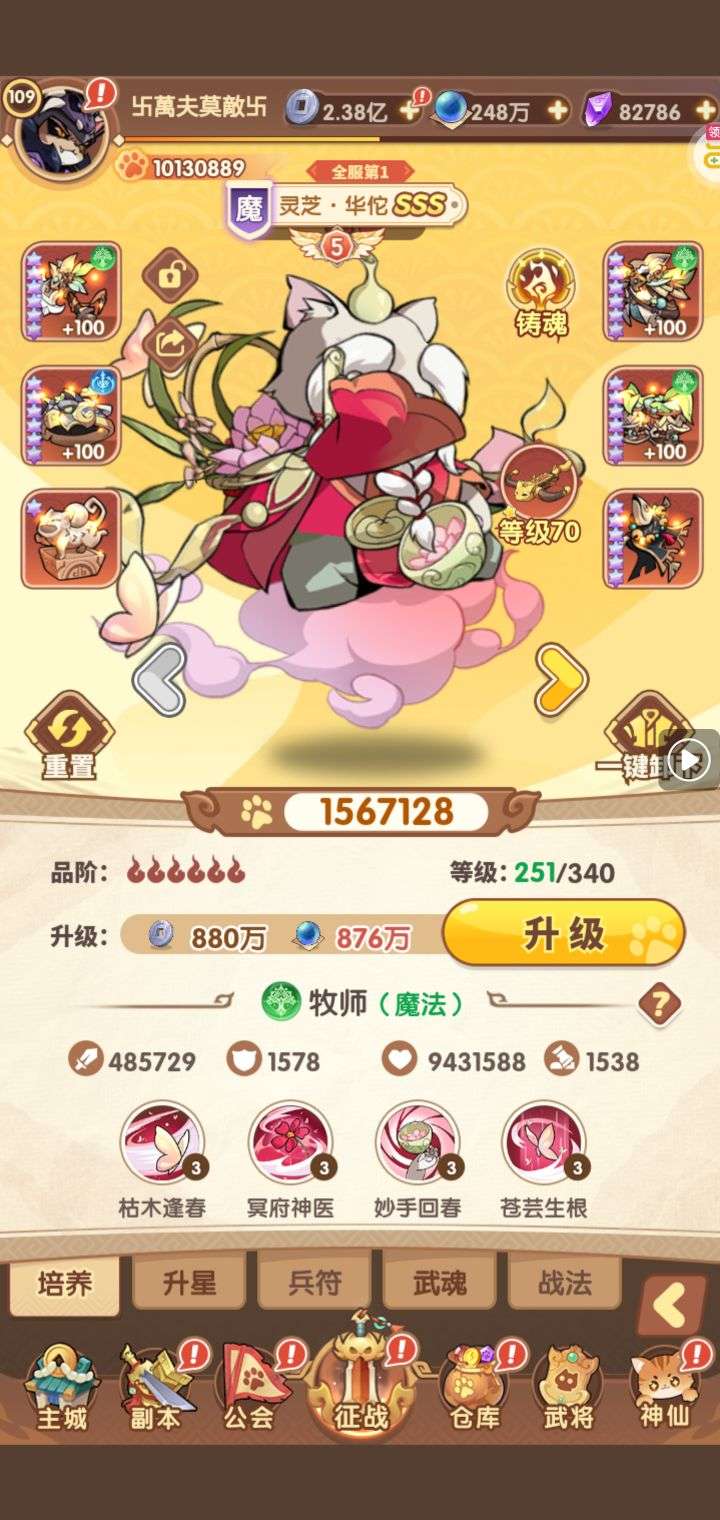The width and height of the screenshot is (720, 1520).
Task: Open the player avatar profile
Action: 62,130
